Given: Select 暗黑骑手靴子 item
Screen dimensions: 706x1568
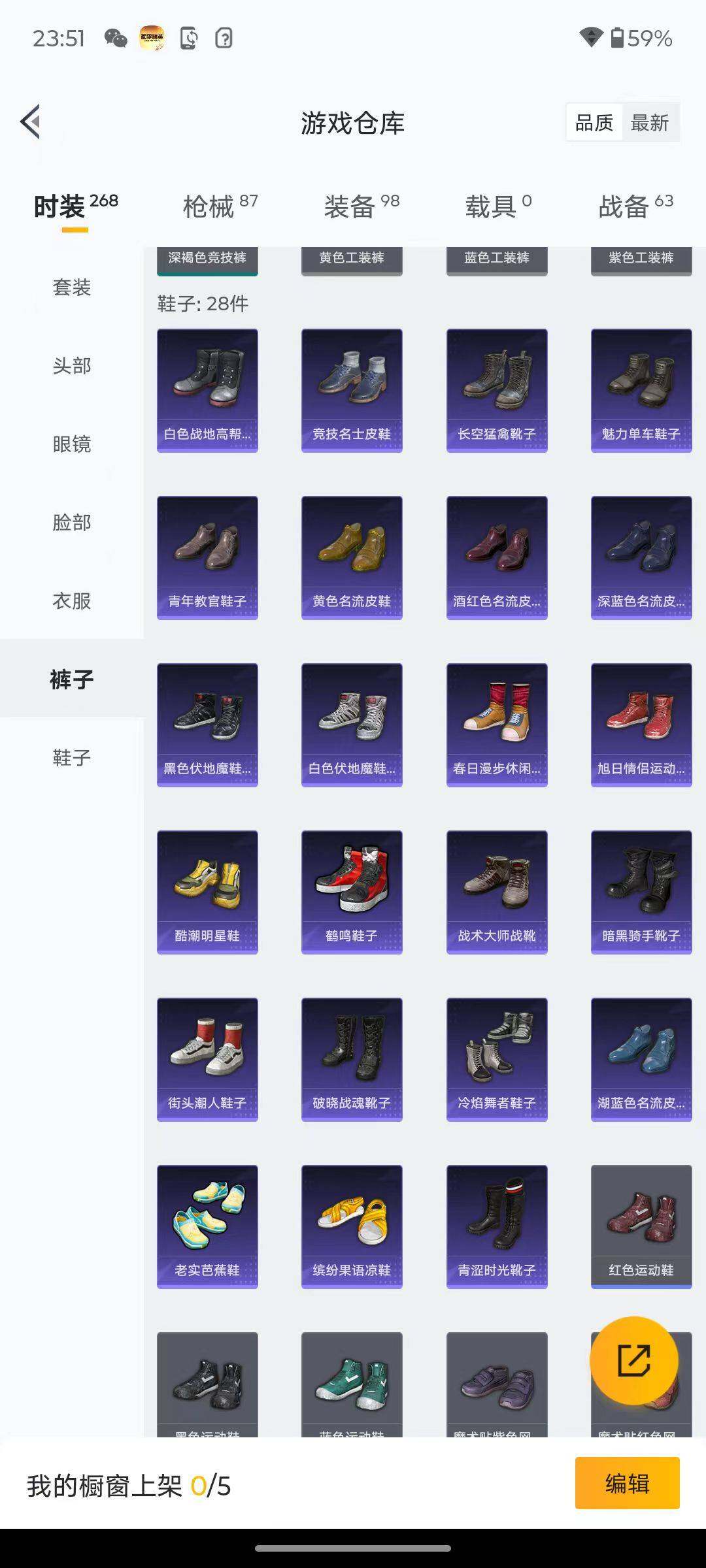Looking at the screenshot, I should (641, 892).
